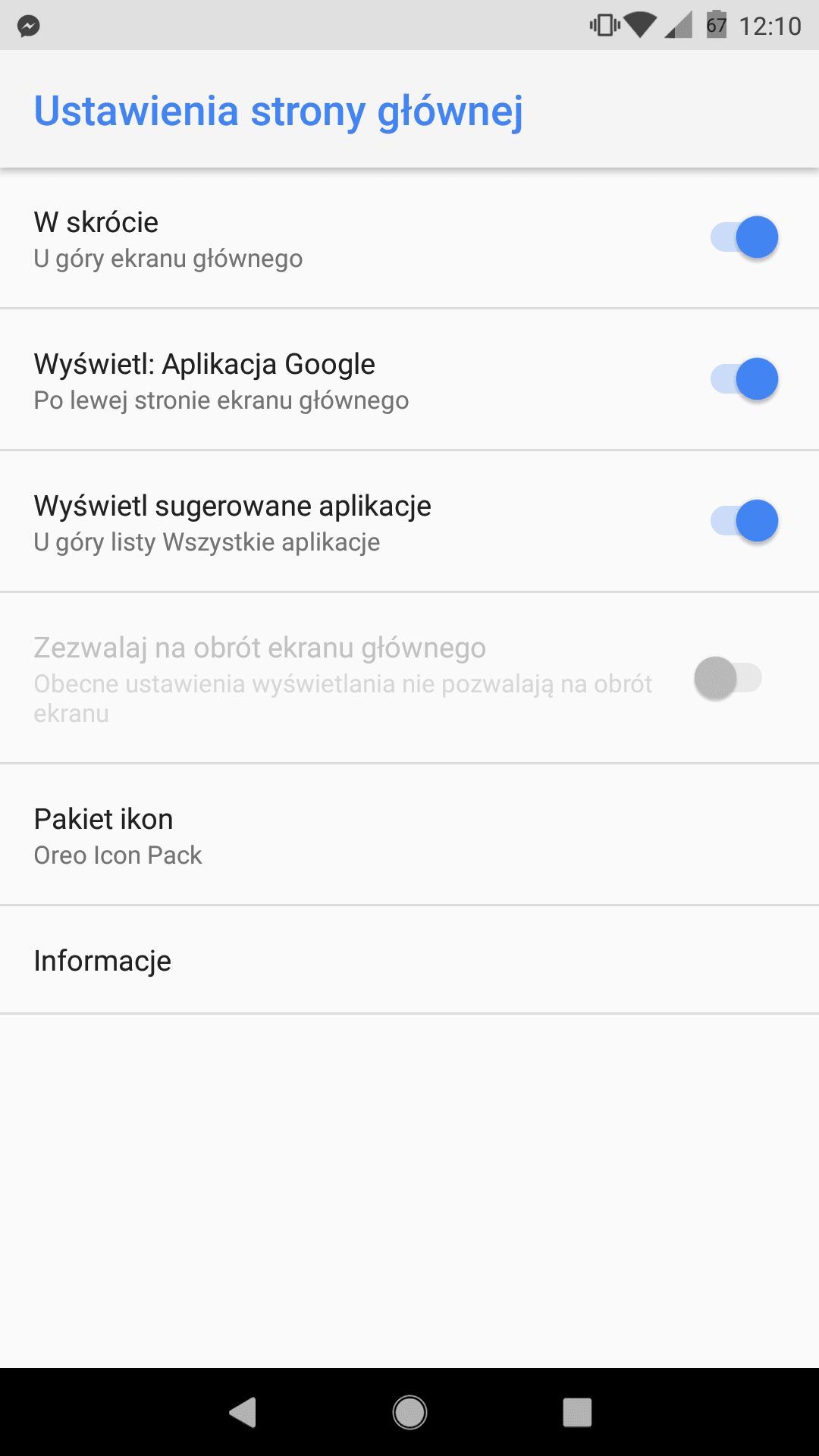
Task: Go back using the navigation bar
Action: click(243, 1412)
